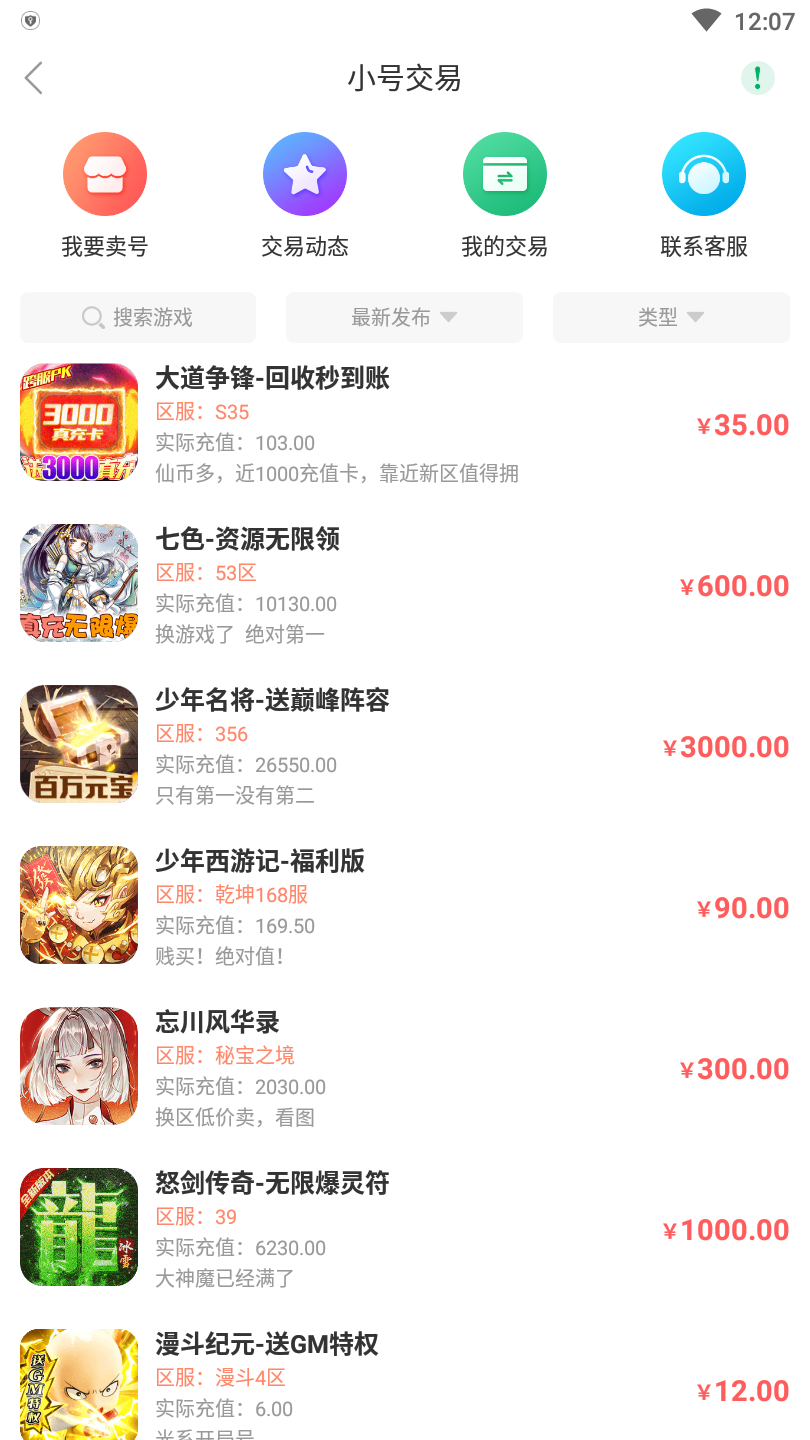
Task: Go back using the left arrow
Action: 33,77
